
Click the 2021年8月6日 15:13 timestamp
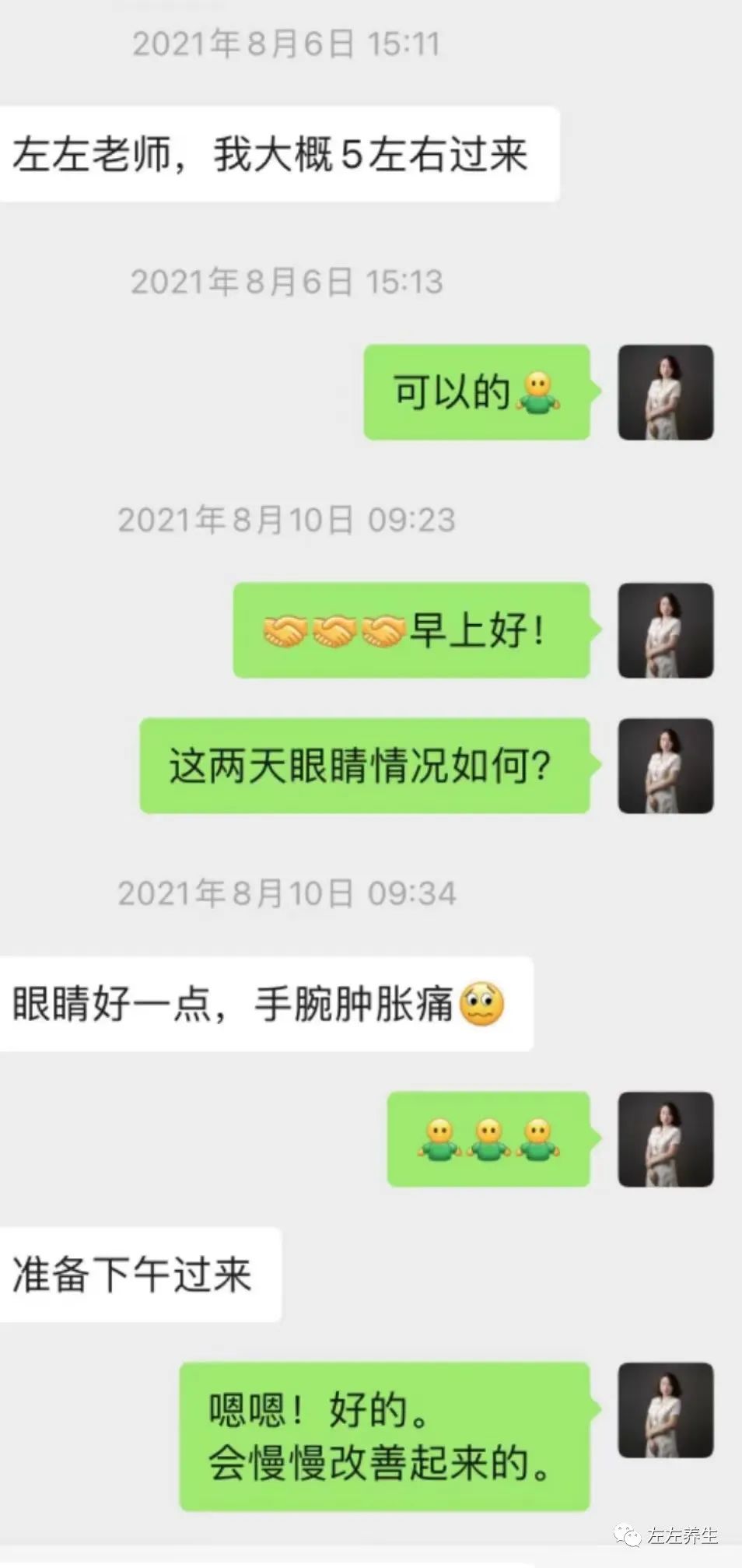(x=288, y=282)
